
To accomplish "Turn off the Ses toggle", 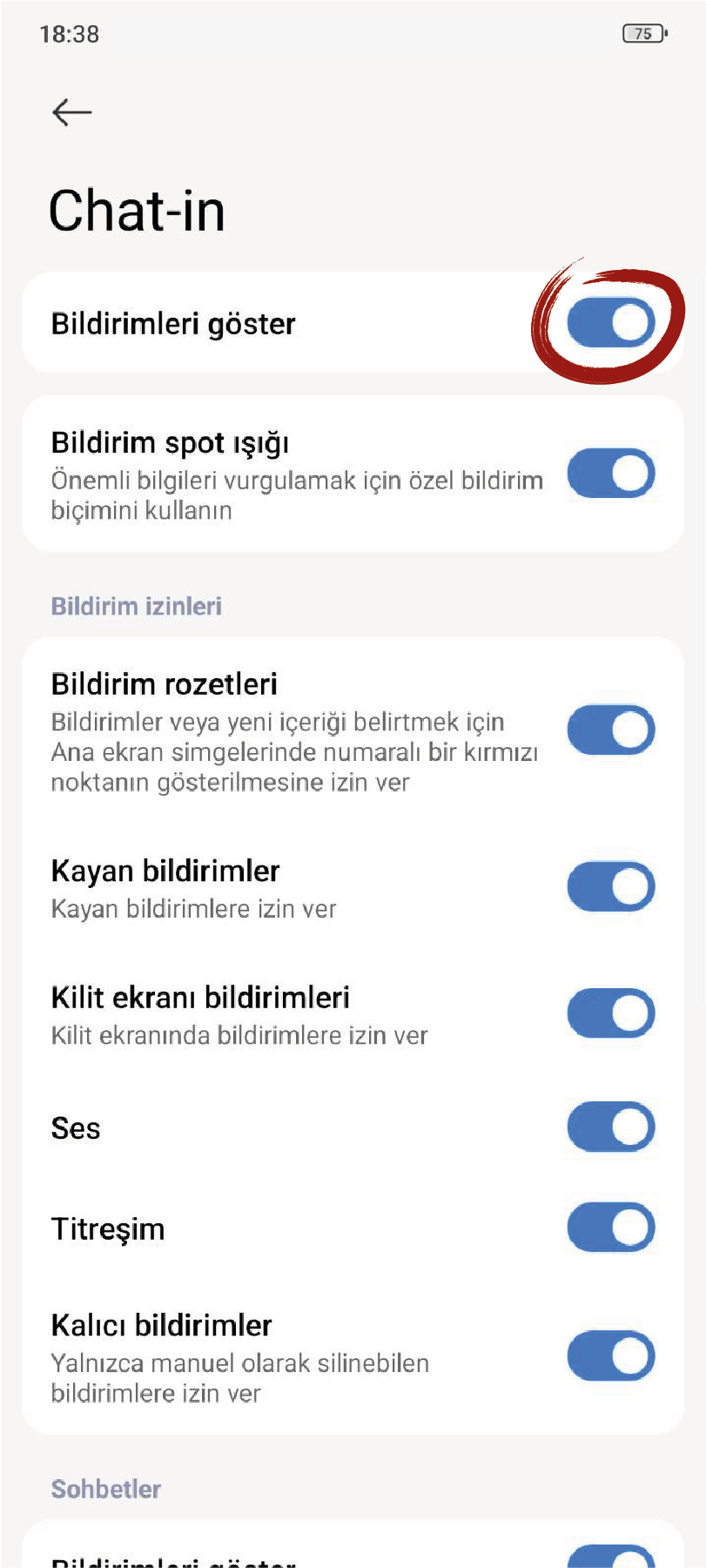I will point(611,1127).
